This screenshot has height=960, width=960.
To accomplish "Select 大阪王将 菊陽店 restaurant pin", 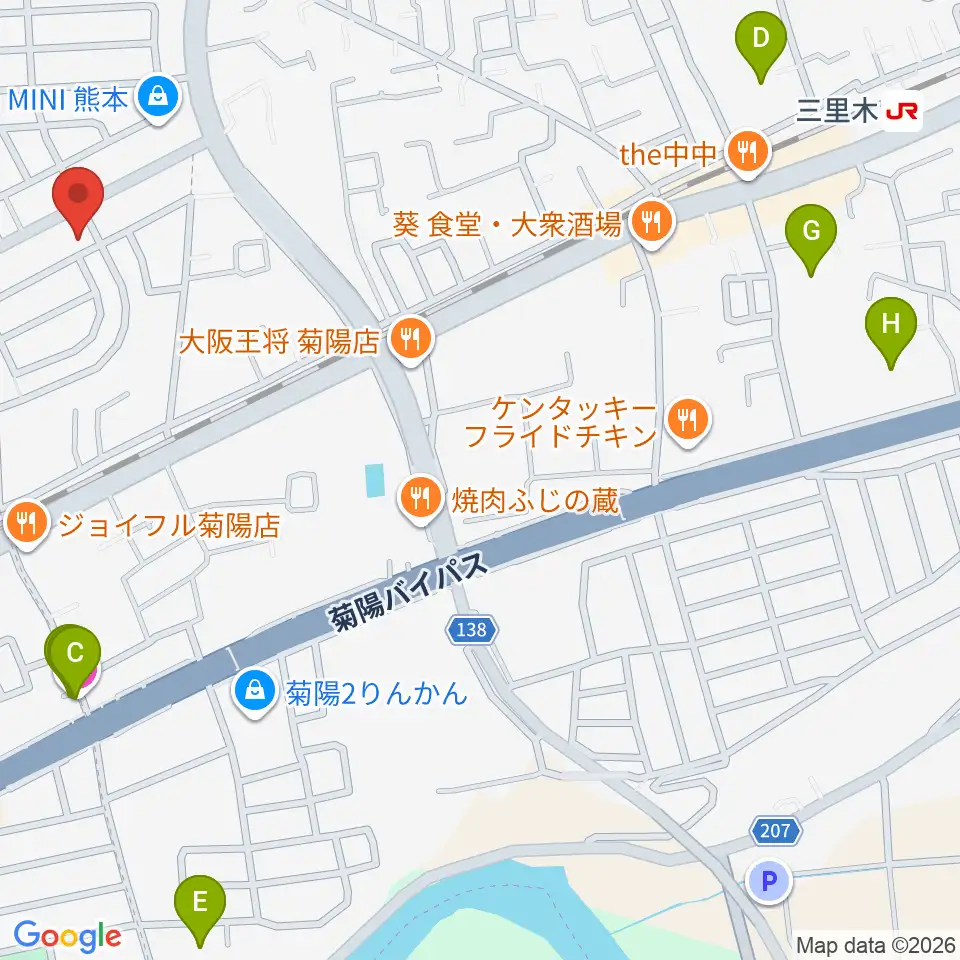I will (x=411, y=339).
